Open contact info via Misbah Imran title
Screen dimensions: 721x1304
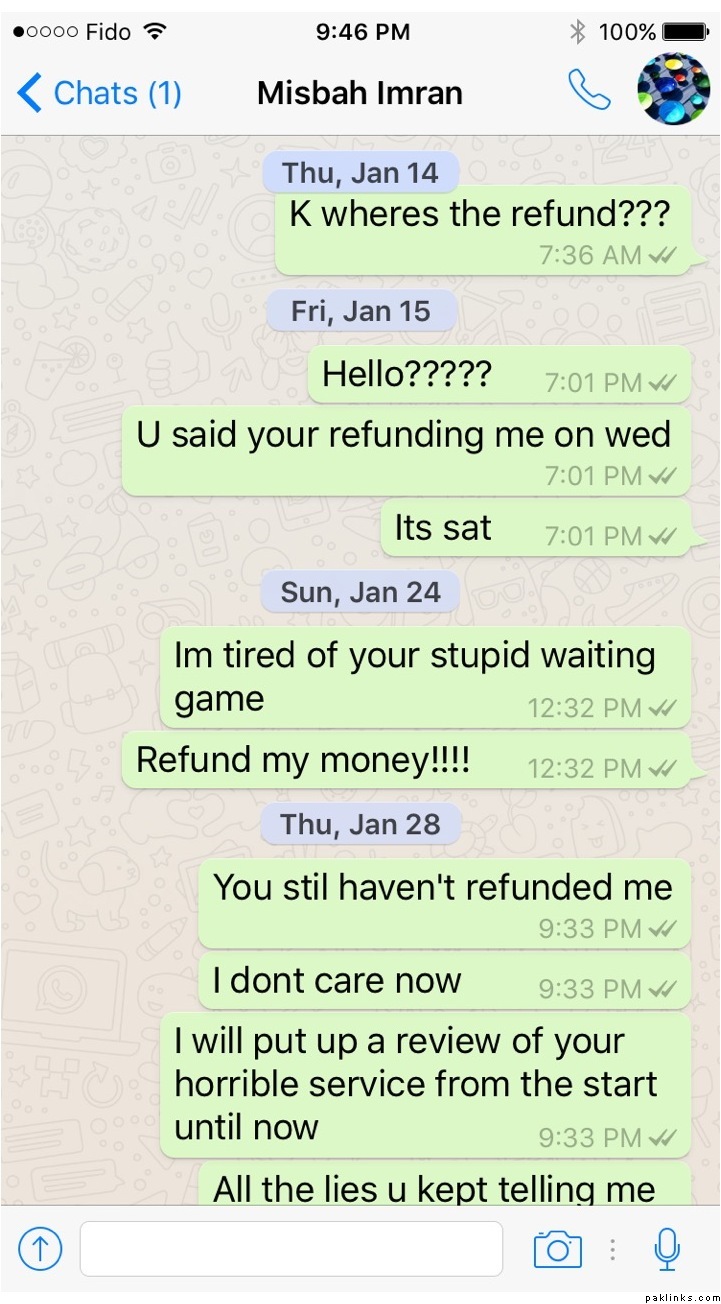pyautogui.click(x=360, y=93)
